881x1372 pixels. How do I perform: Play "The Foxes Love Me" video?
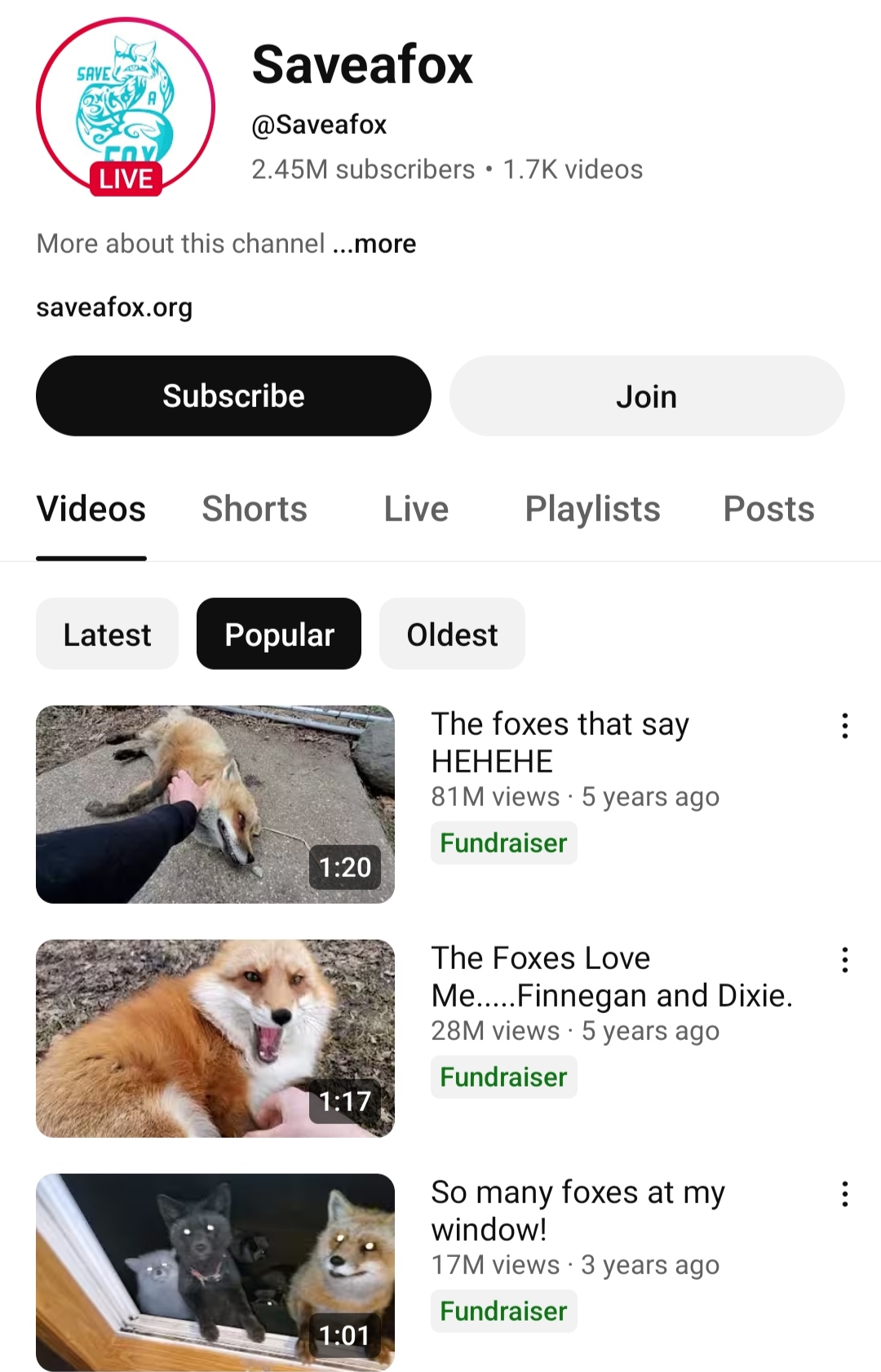(215, 1038)
